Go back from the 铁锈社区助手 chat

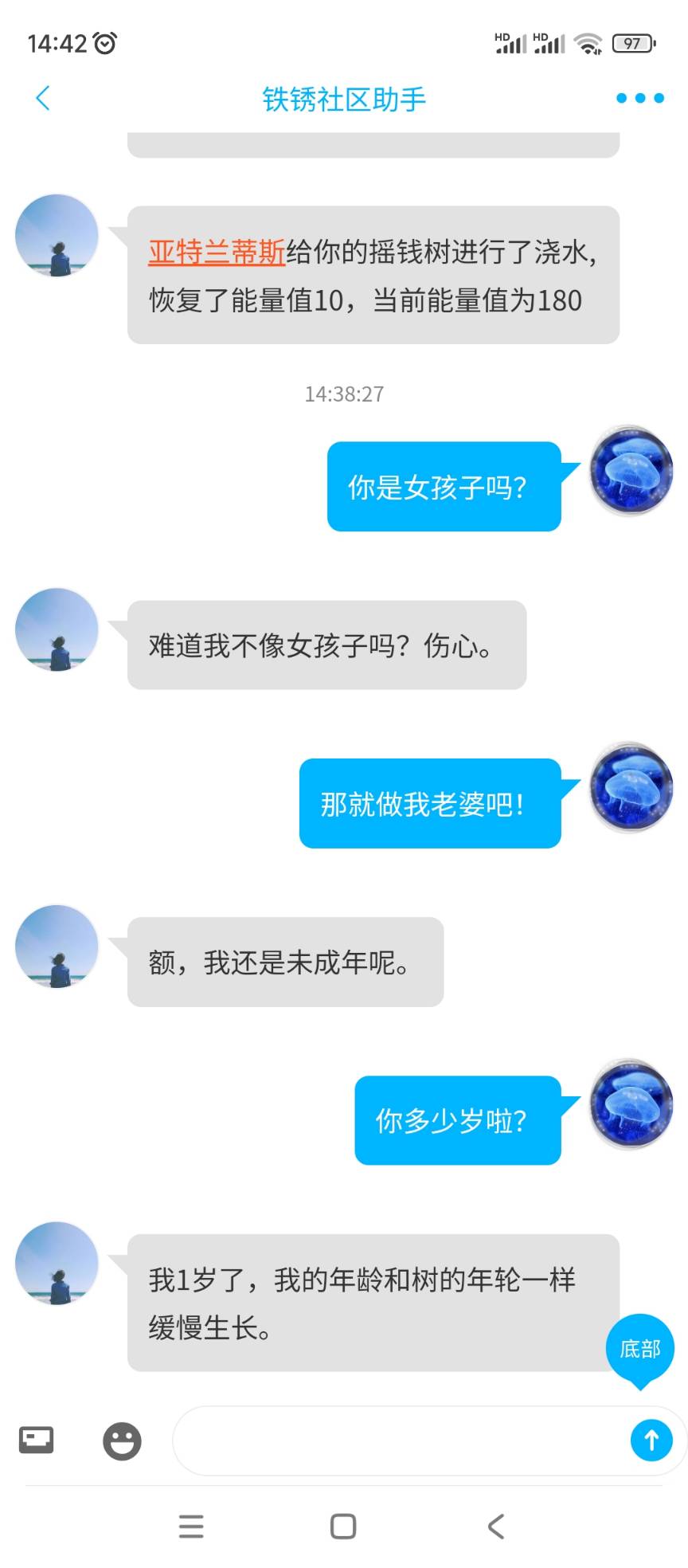[x=43, y=98]
